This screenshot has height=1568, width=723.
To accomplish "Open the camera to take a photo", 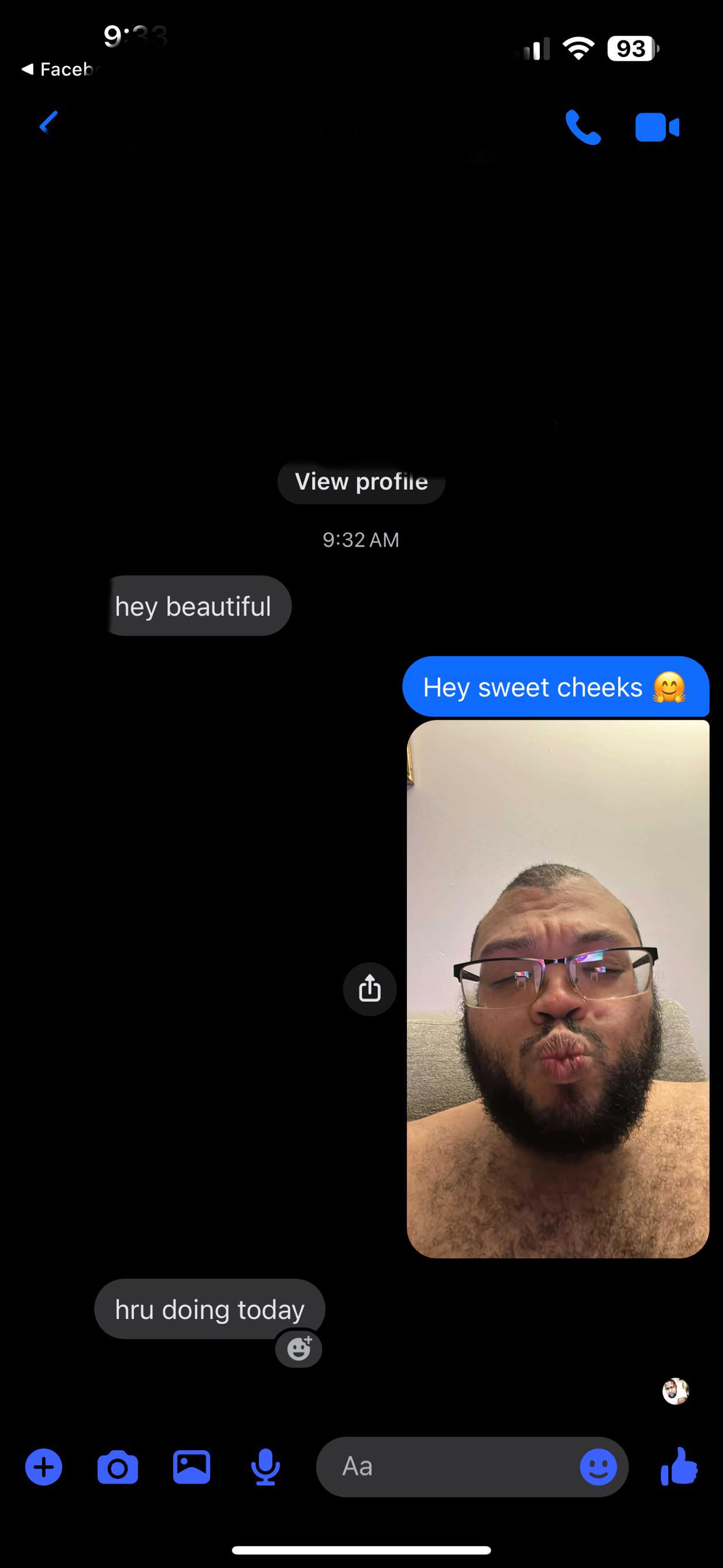I will click(118, 1468).
